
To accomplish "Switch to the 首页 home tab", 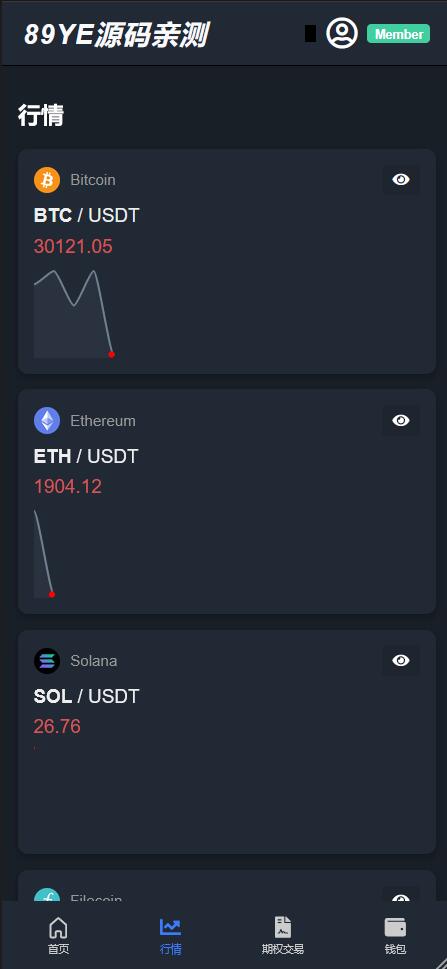I will [x=58, y=936].
